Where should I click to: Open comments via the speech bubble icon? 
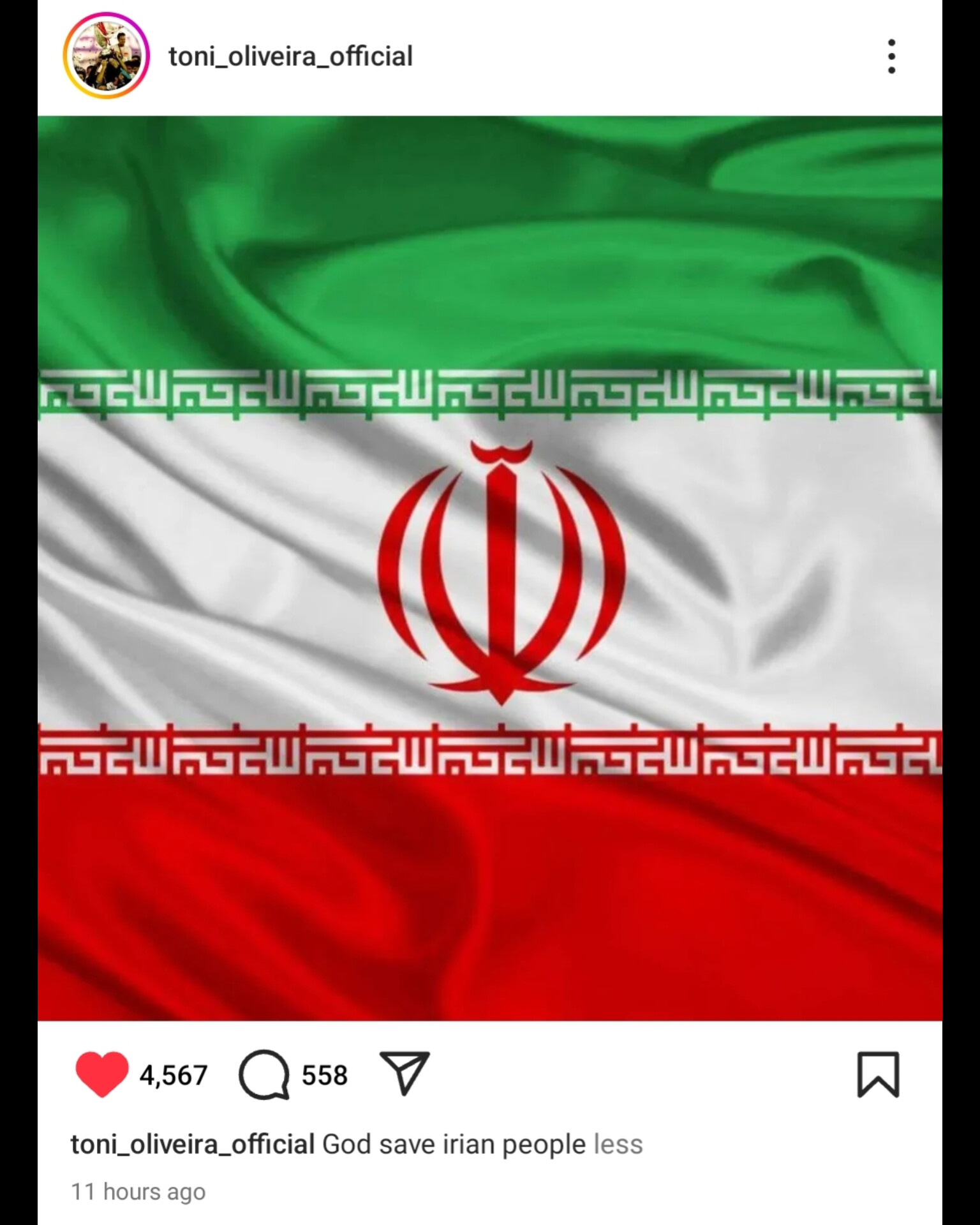264,1074
